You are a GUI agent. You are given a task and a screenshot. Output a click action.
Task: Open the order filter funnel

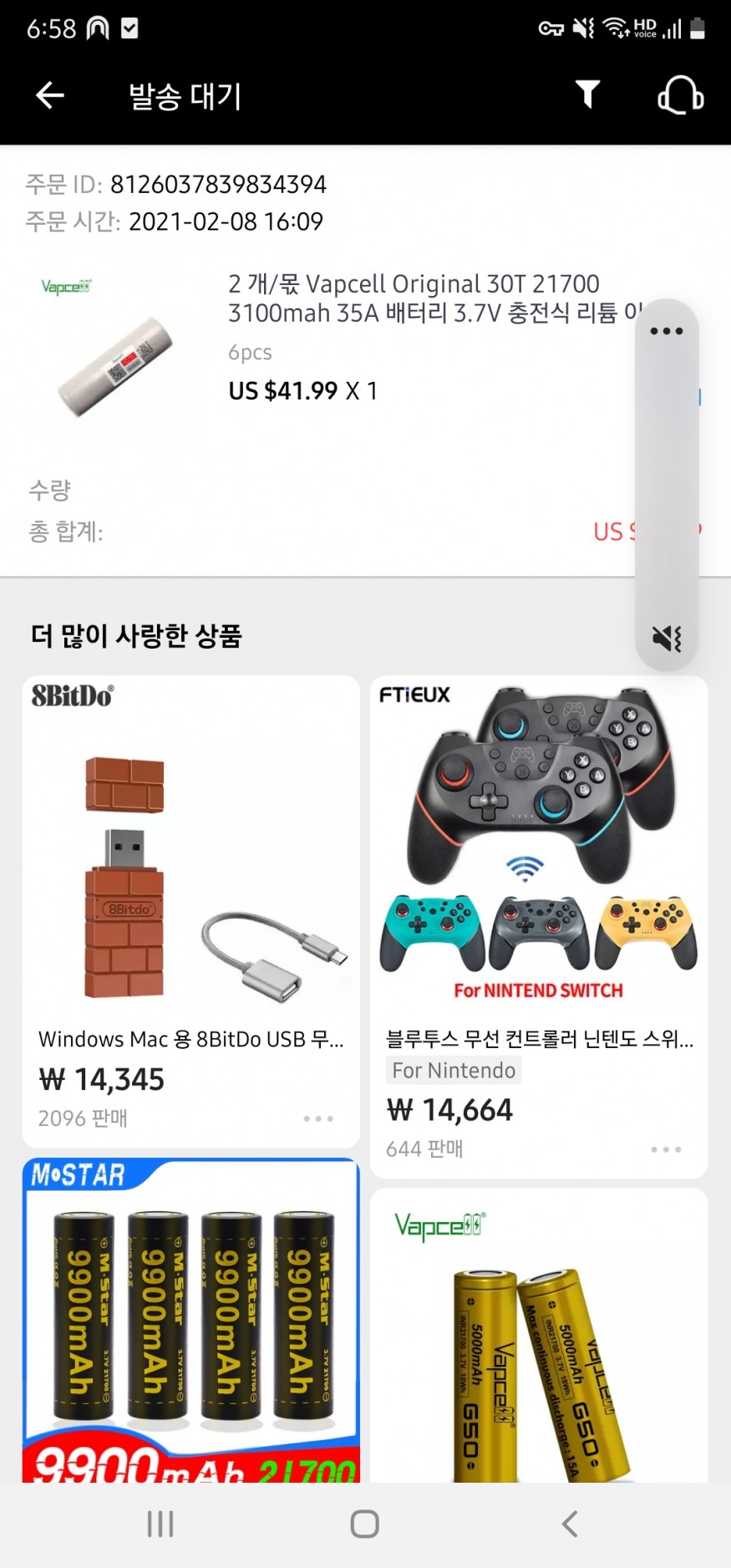(x=588, y=94)
